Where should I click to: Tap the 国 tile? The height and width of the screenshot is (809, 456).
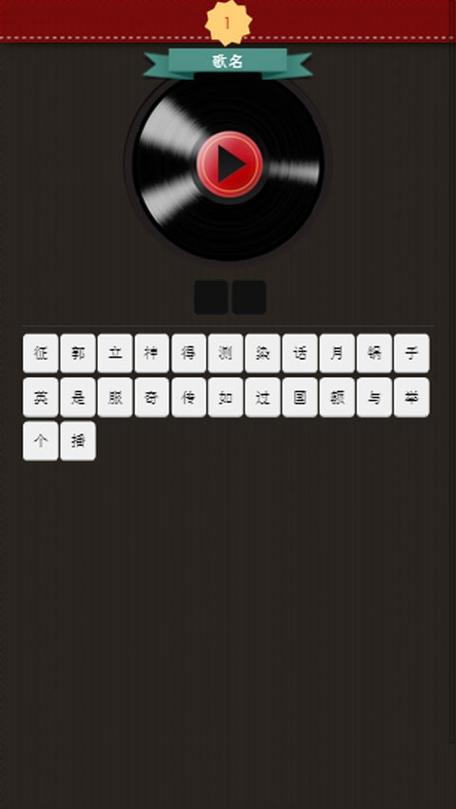[300, 397]
